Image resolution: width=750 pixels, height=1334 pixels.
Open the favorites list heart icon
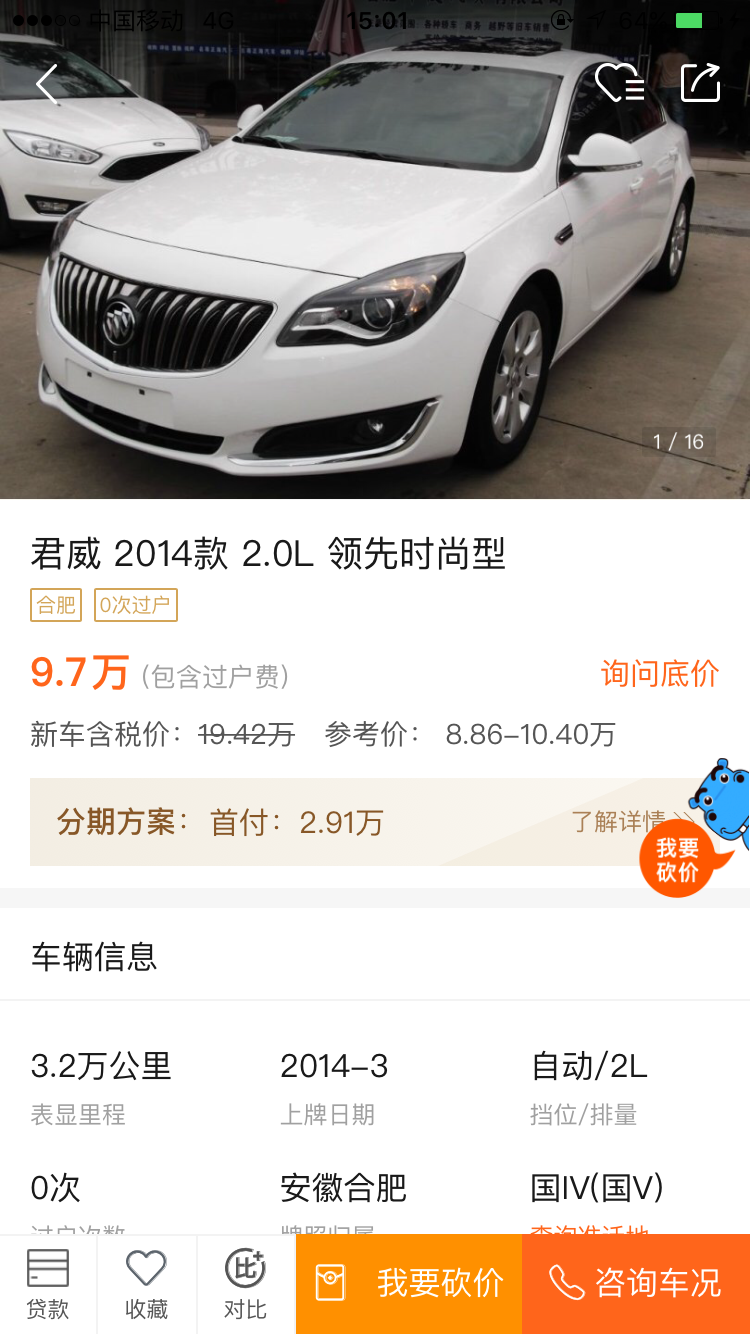619,83
